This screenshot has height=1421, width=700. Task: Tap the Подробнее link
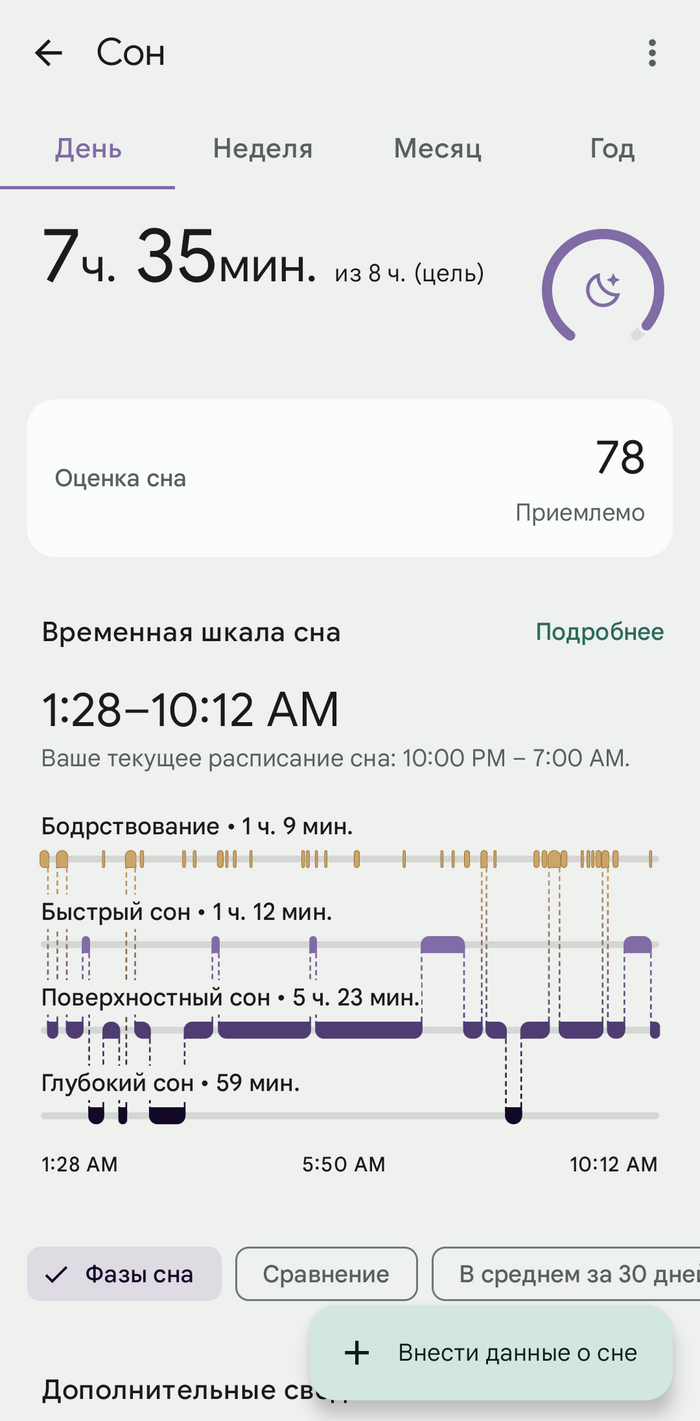coord(600,632)
